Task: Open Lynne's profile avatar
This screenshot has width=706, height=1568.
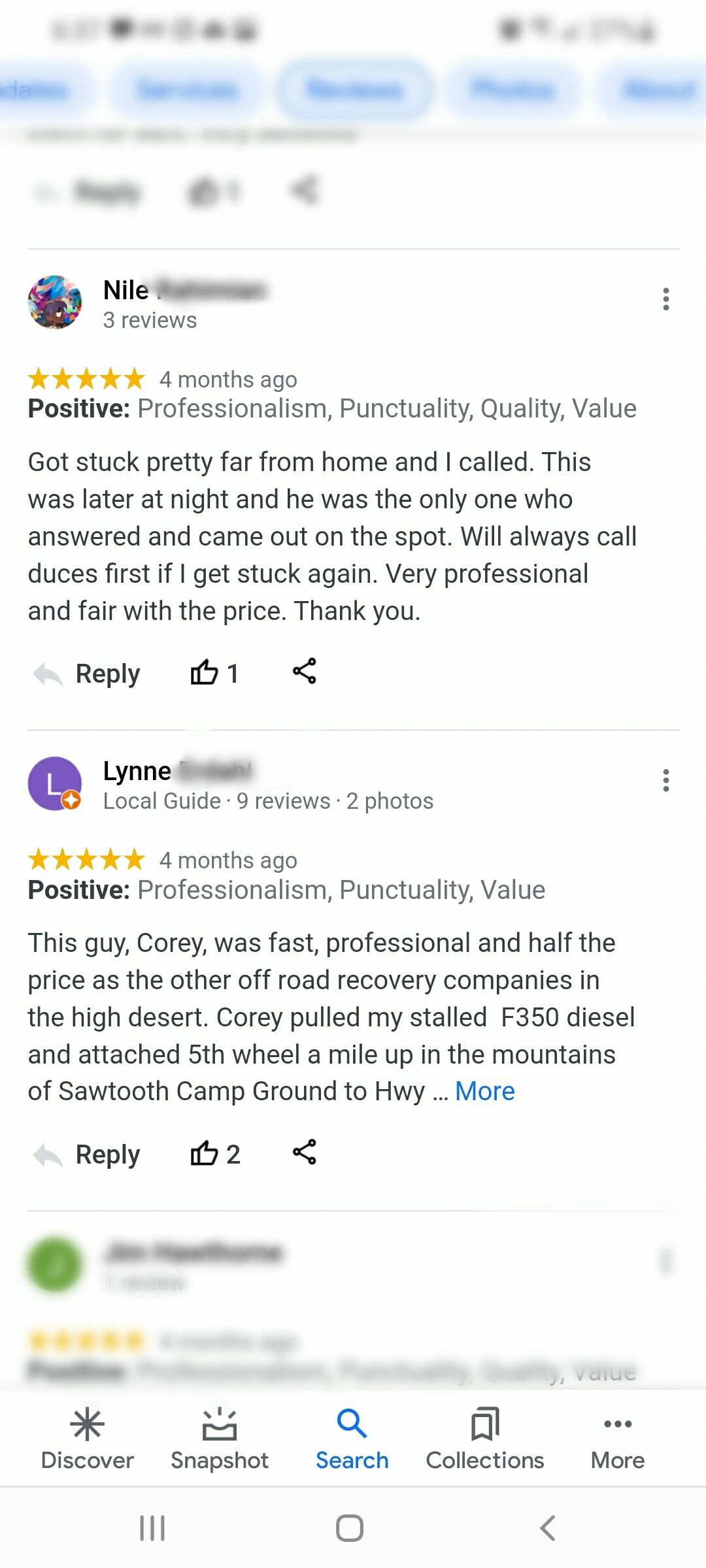Action: 55,783
